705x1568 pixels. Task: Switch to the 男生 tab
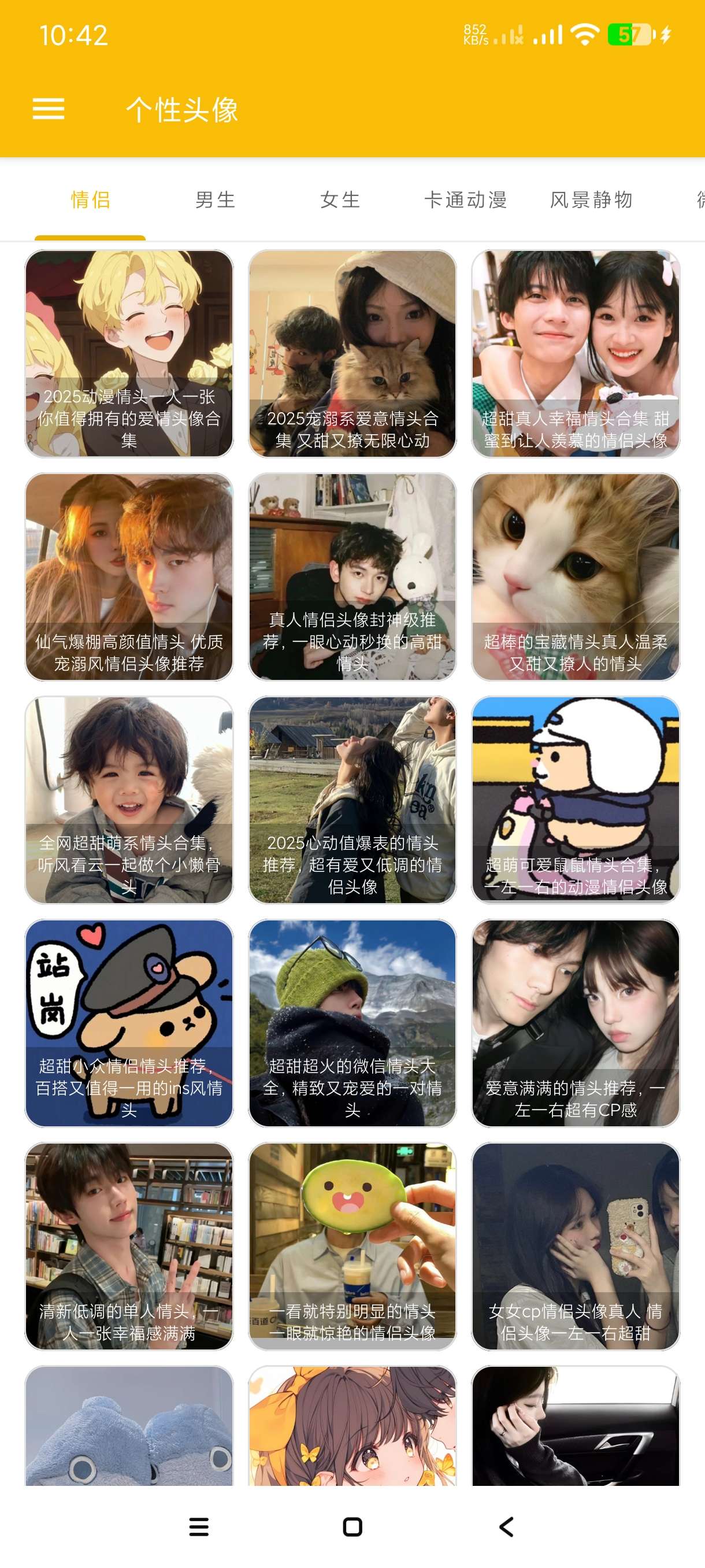216,199
